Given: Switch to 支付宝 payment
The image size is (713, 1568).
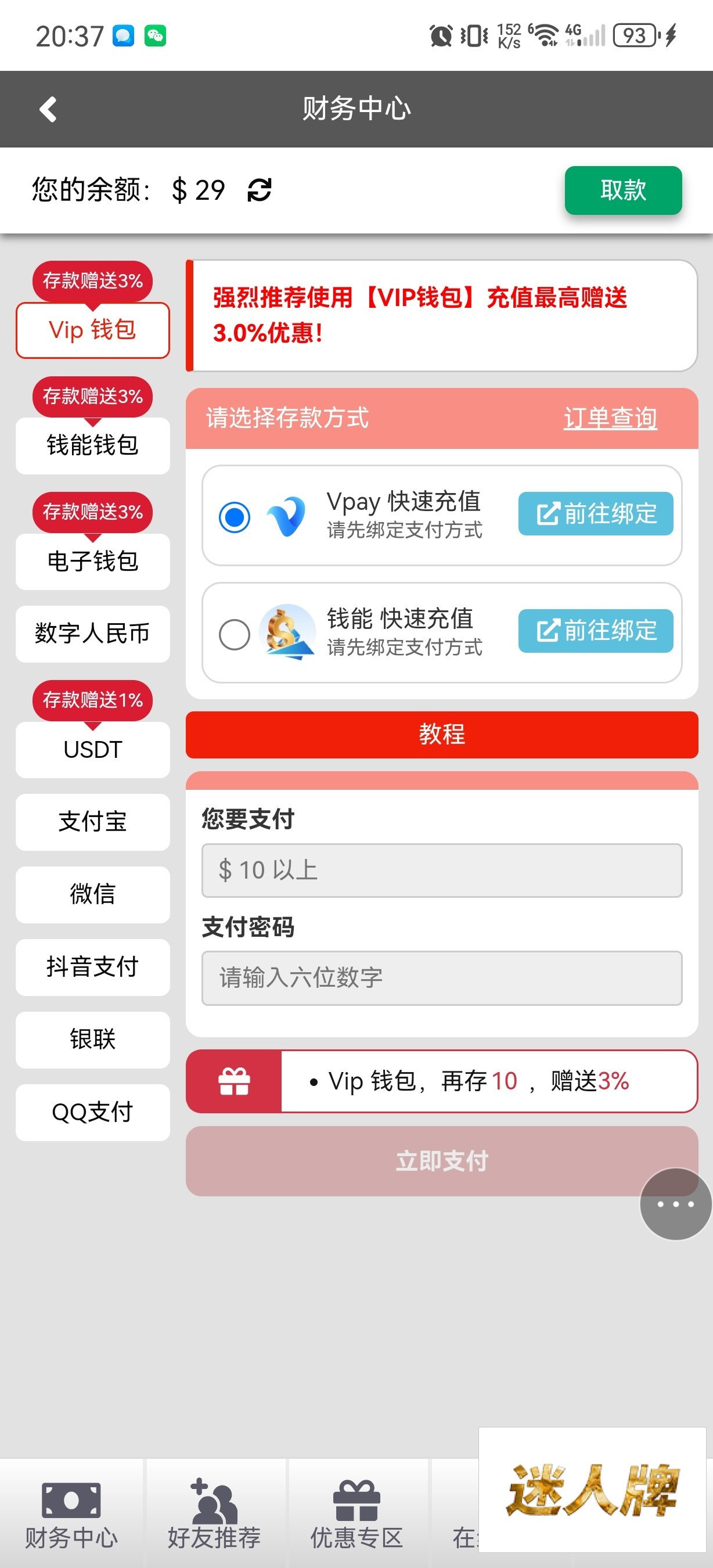Looking at the screenshot, I should point(92,822).
